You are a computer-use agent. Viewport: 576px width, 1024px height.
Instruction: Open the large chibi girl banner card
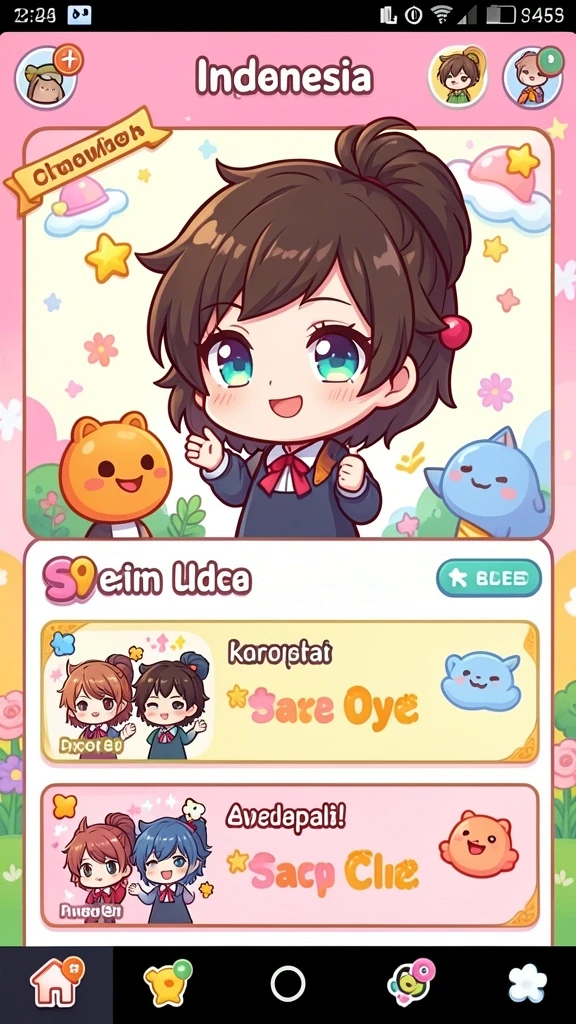(288, 333)
